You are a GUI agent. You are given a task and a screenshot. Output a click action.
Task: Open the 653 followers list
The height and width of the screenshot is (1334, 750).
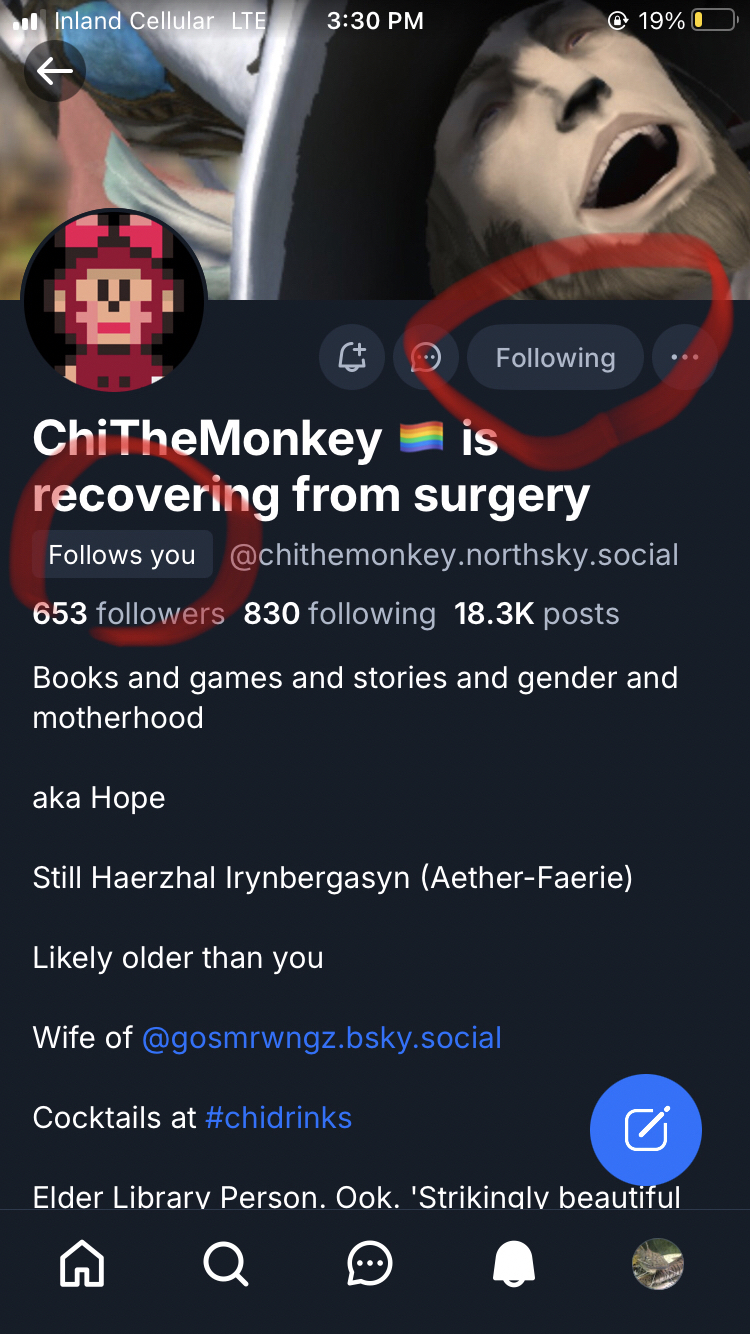tap(128, 613)
